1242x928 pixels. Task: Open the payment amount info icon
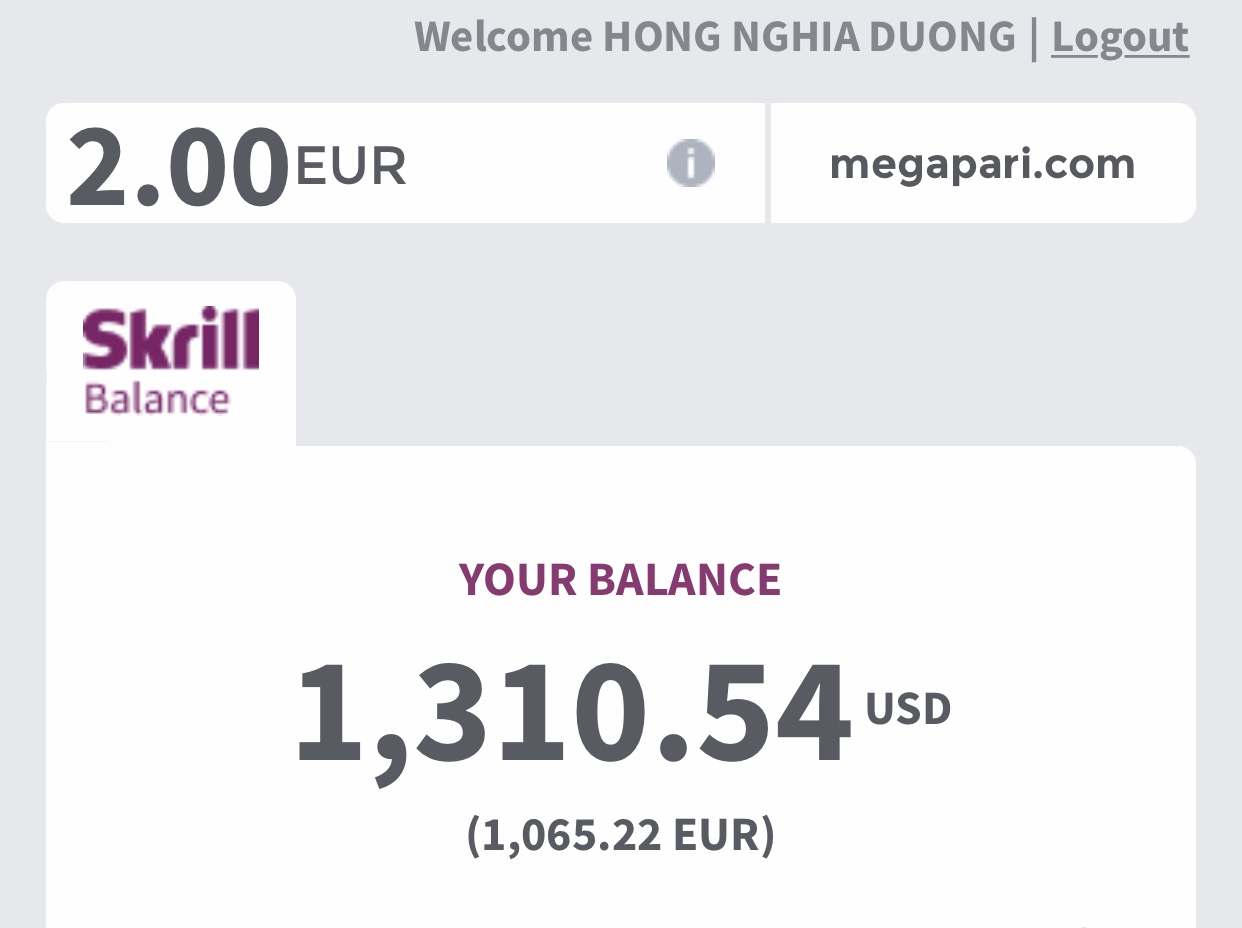(x=691, y=163)
